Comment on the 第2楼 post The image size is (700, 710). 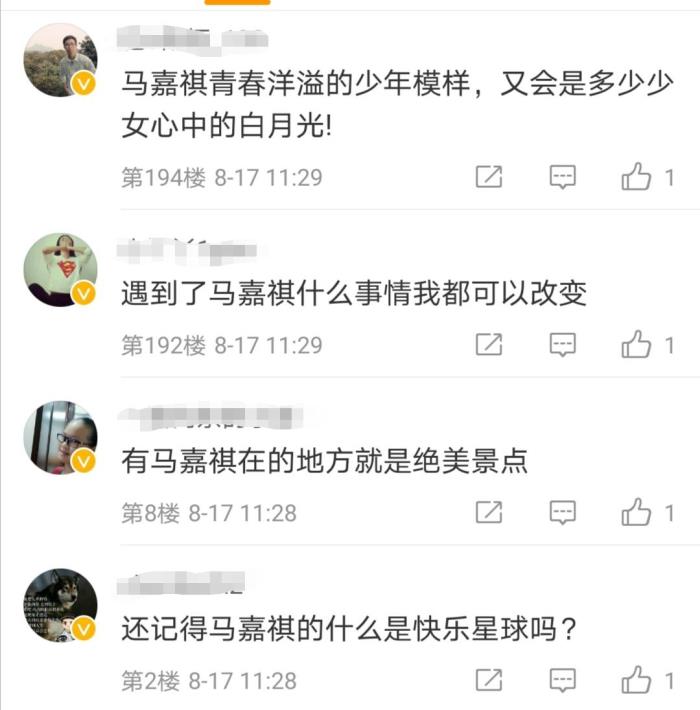pos(563,682)
